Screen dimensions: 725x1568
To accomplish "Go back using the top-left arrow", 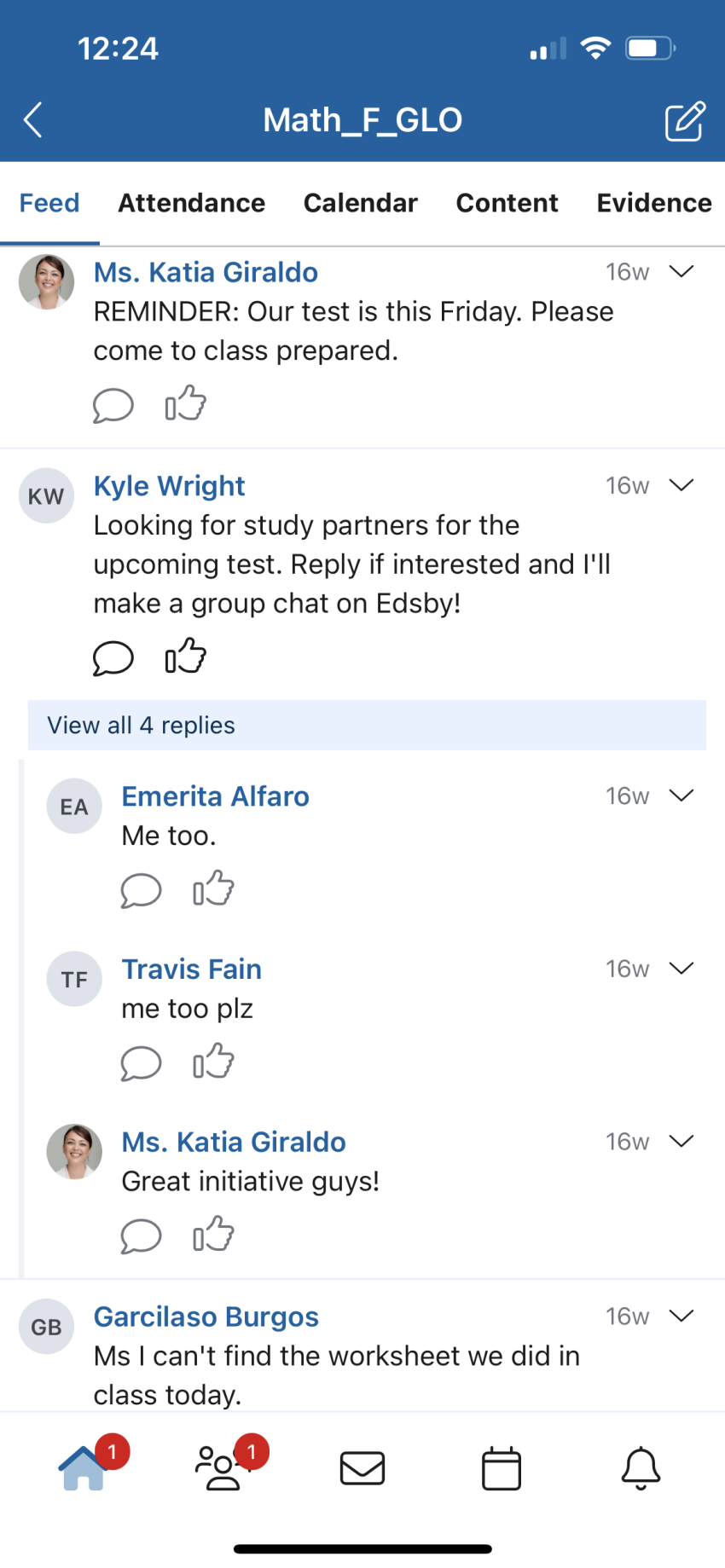I will point(33,120).
